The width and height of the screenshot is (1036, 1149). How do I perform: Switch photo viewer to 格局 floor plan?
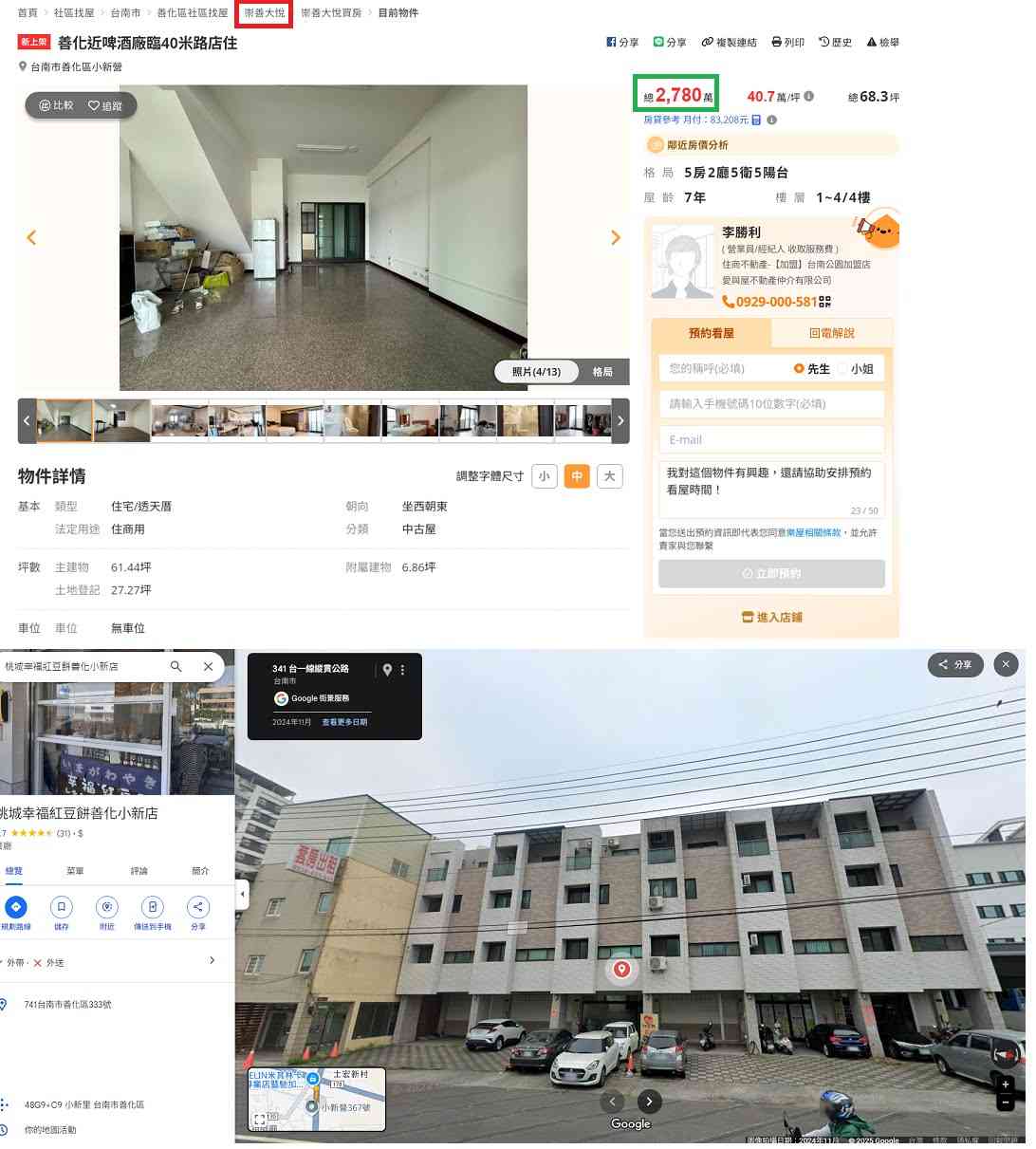(x=602, y=372)
